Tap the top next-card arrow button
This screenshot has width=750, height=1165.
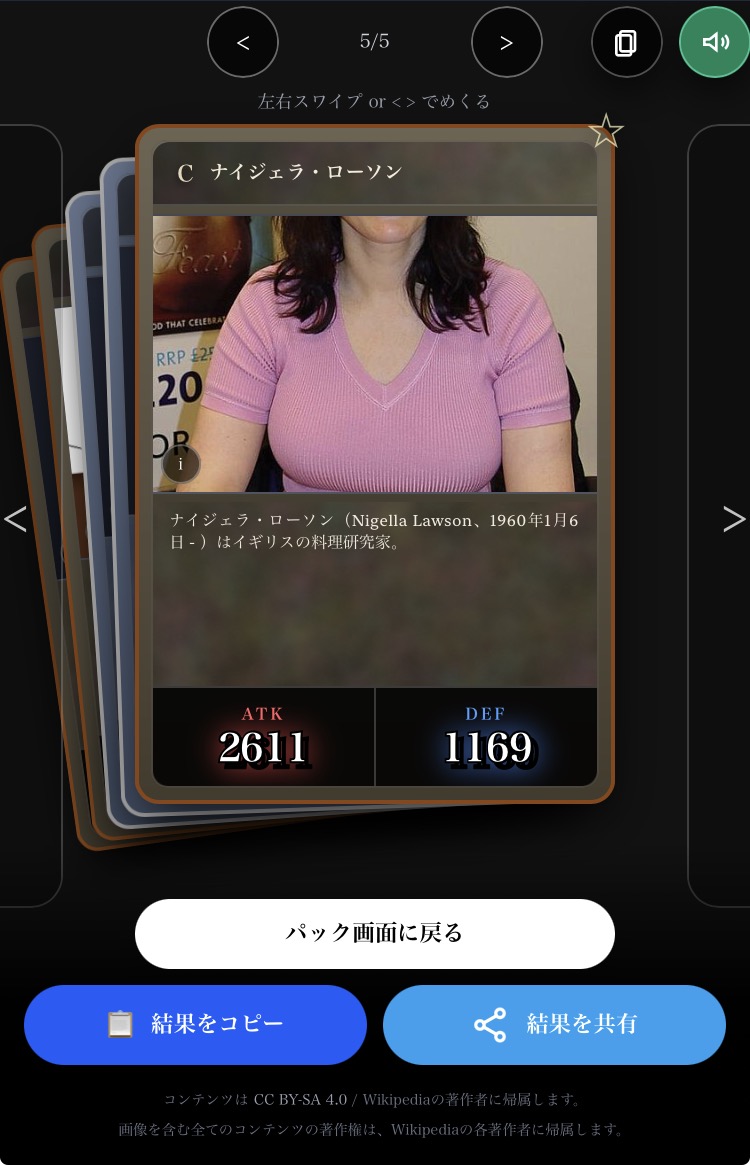pyautogui.click(x=506, y=42)
